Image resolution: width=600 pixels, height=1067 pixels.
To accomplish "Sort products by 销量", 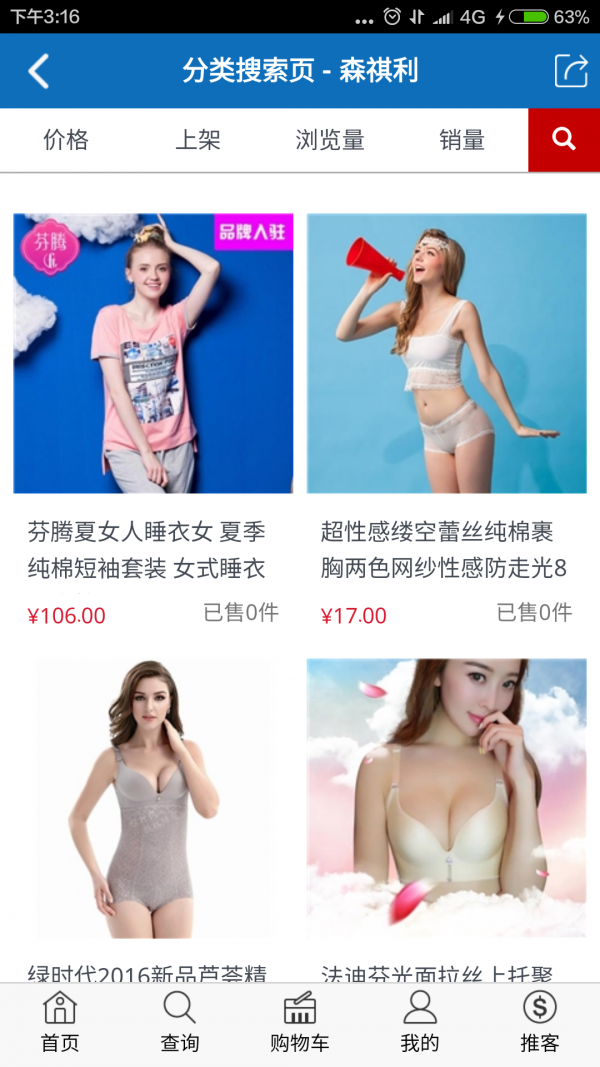I will (462, 140).
